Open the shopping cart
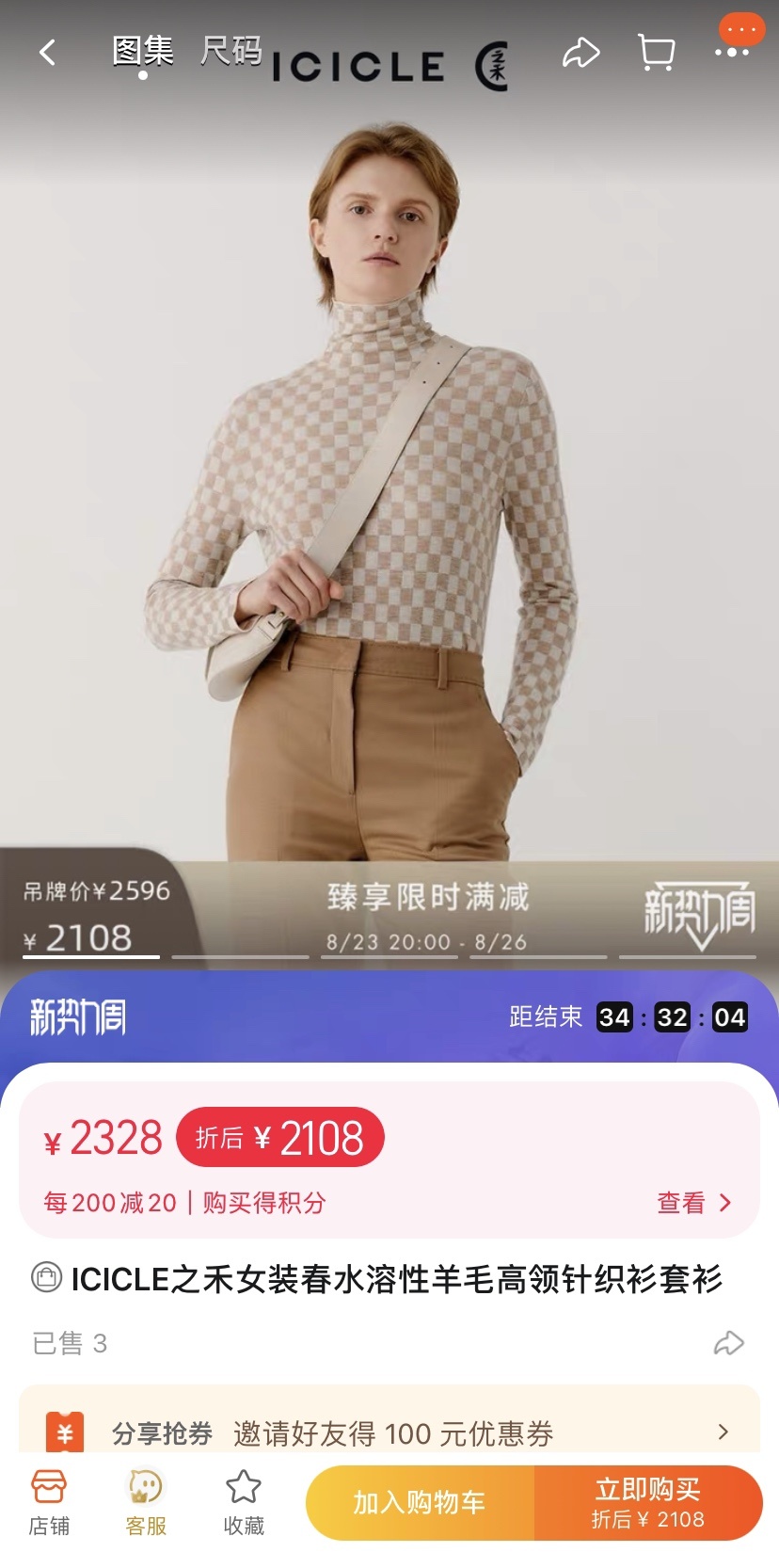The height and width of the screenshot is (1568, 779). click(x=656, y=53)
